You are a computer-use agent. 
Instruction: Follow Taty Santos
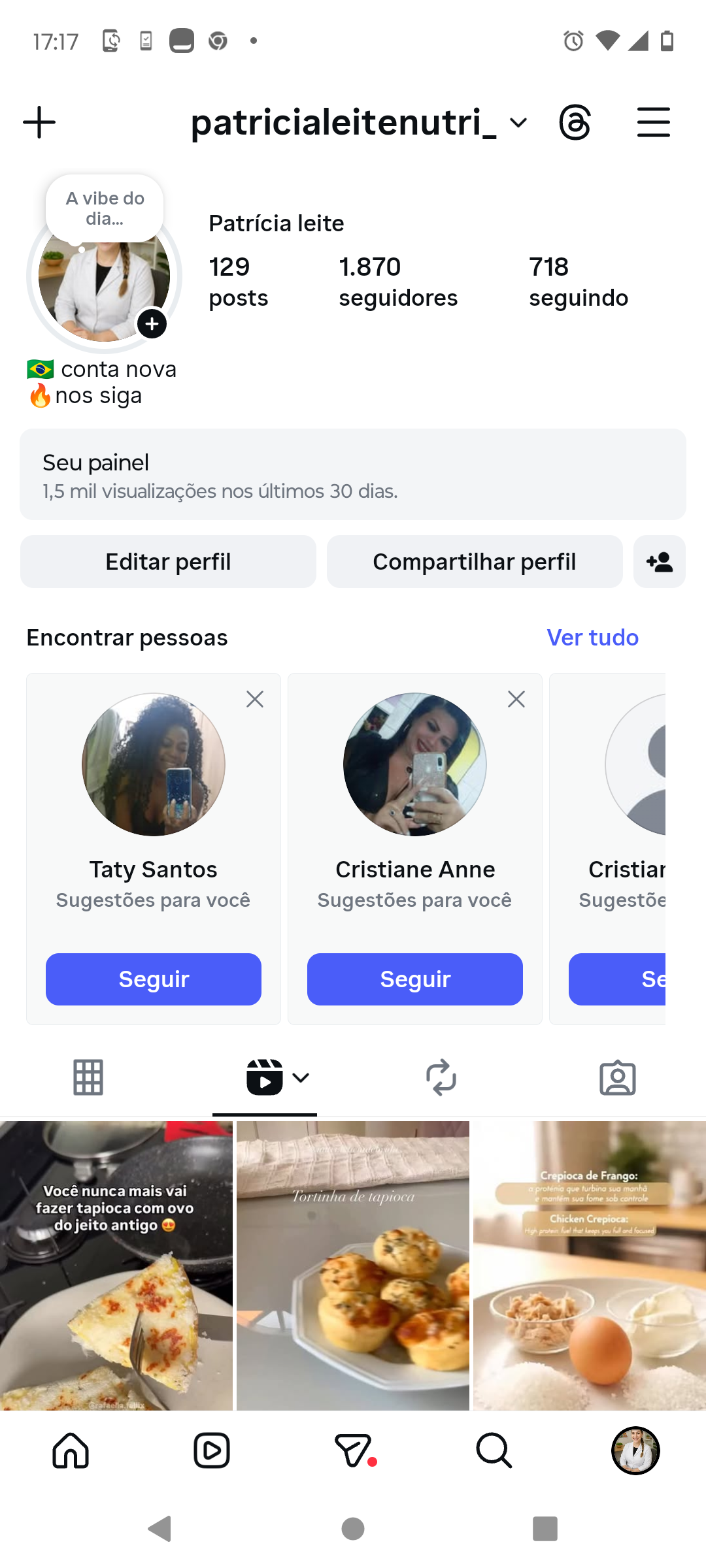(x=154, y=979)
